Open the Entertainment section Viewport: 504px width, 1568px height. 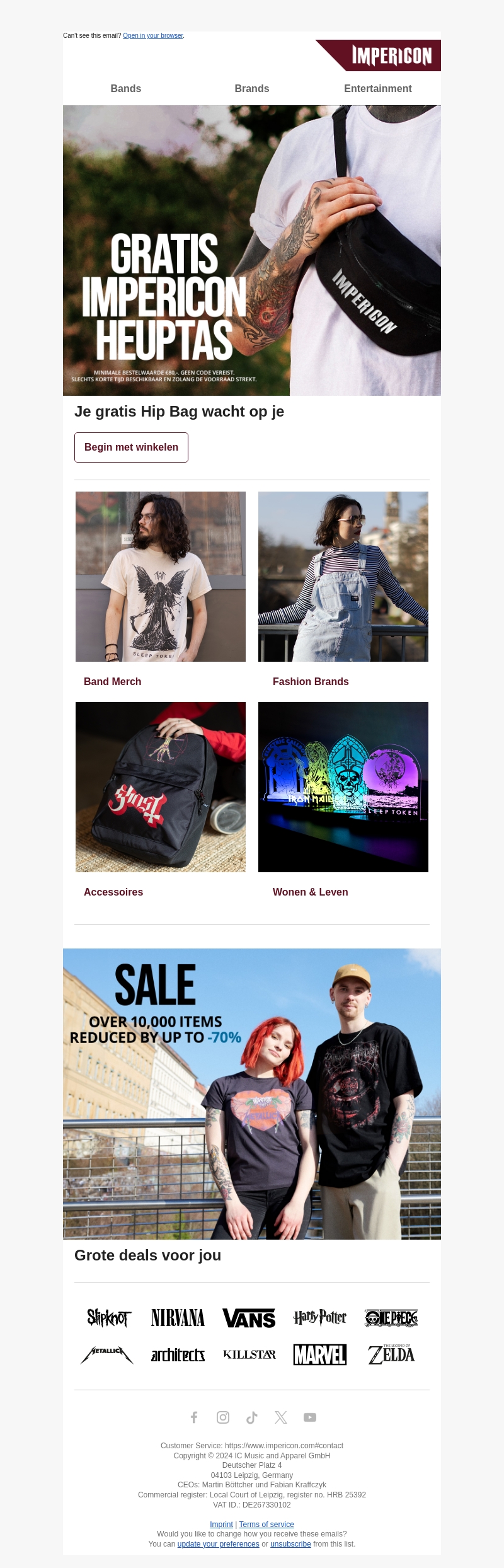[377, 89]
